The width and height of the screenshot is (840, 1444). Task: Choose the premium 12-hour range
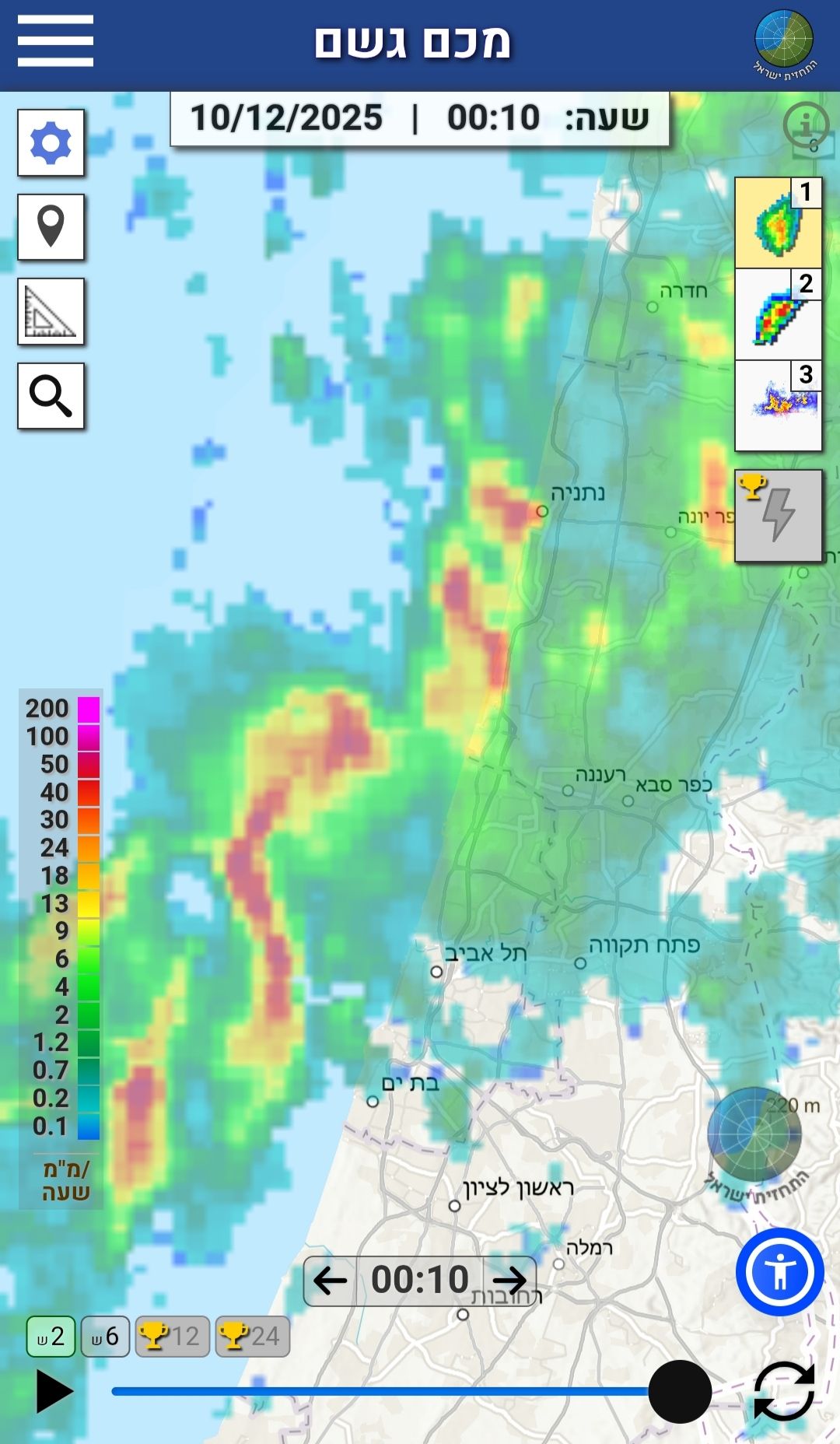173,1337
